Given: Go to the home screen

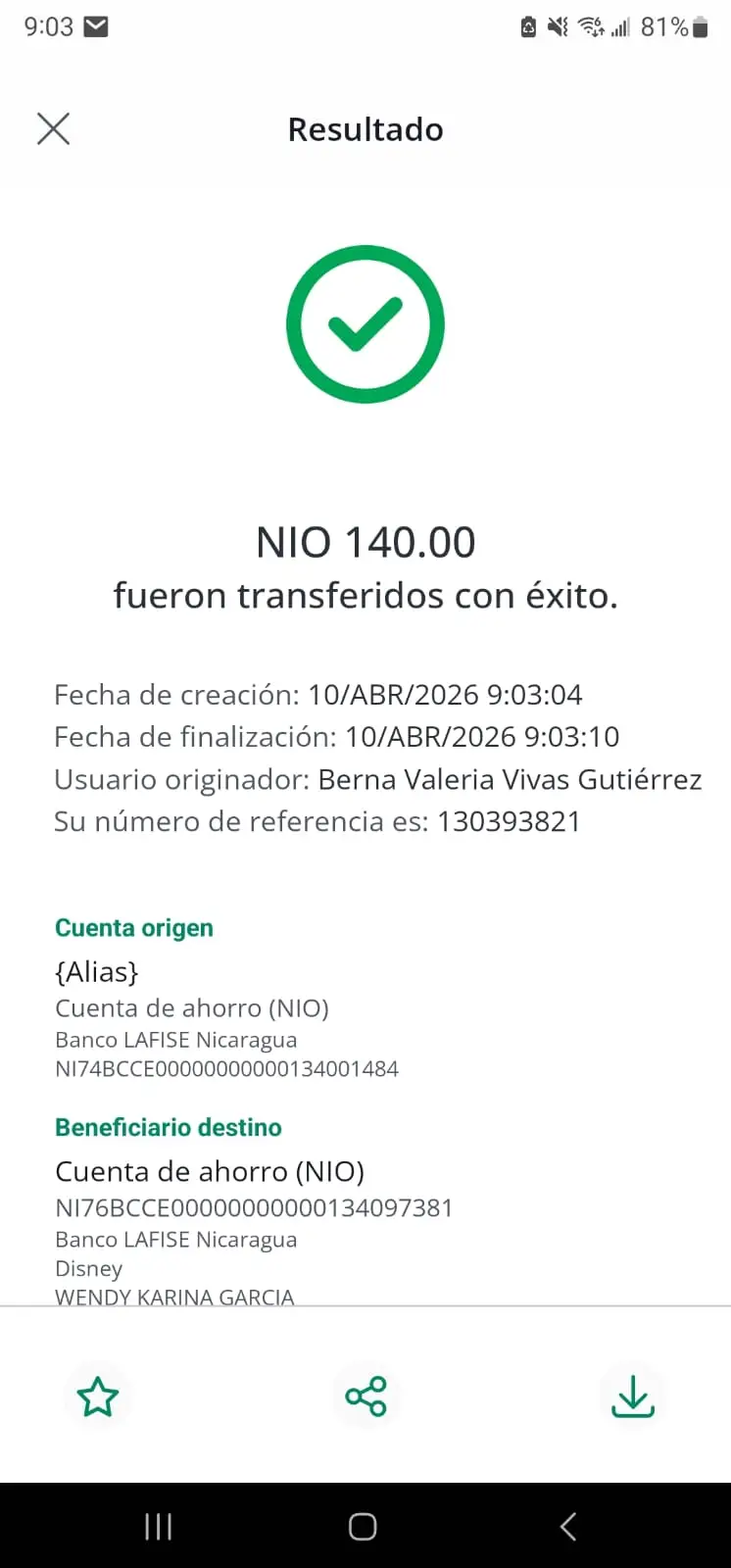Looking at the screenshot, I should pos(363,1526).
